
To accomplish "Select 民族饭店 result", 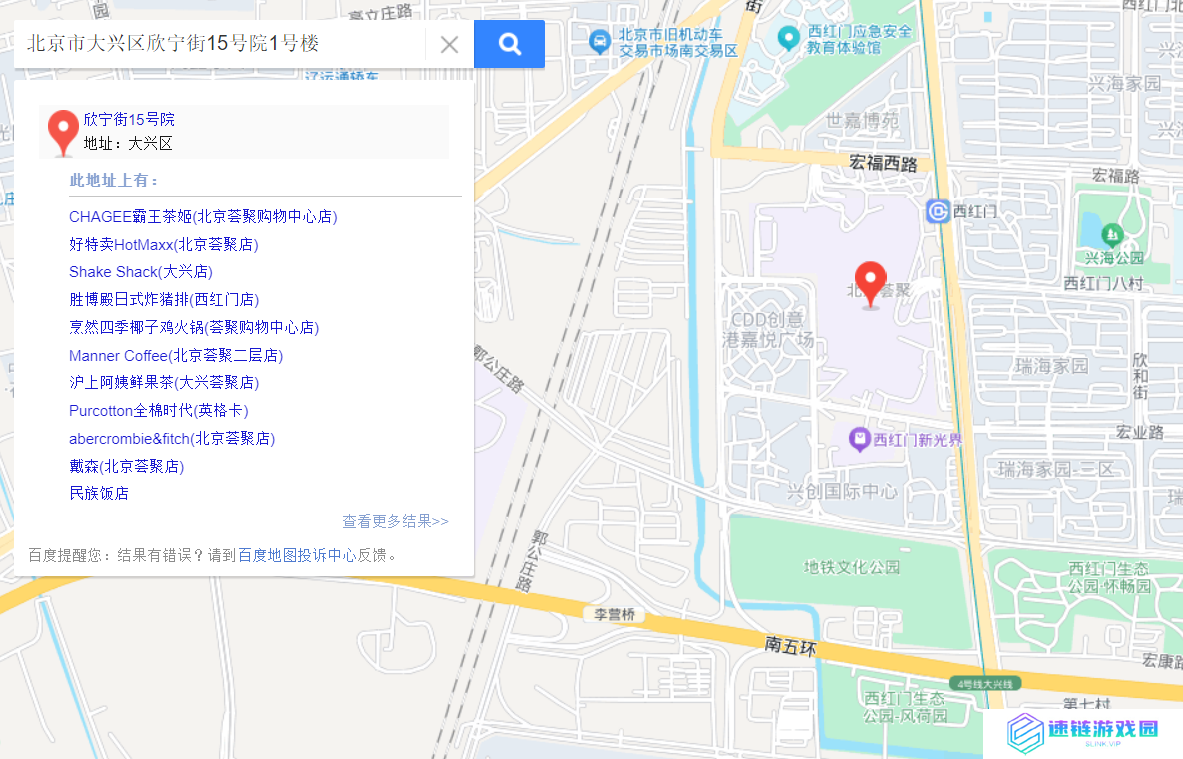I will pyautogui.click(x=99, y=493).
